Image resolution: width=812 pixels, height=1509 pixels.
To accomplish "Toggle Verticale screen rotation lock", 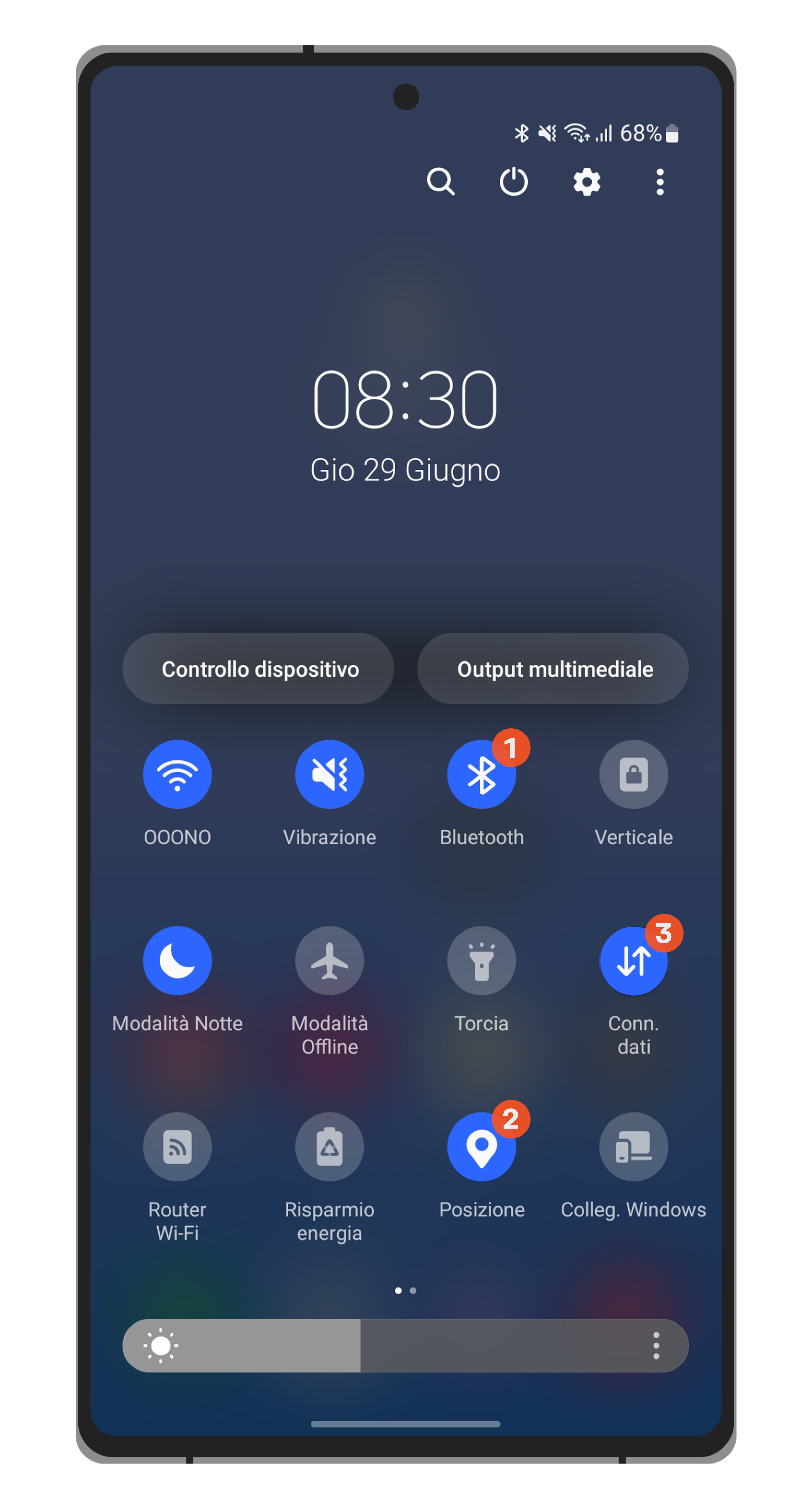I will click(x=633, y=774).
